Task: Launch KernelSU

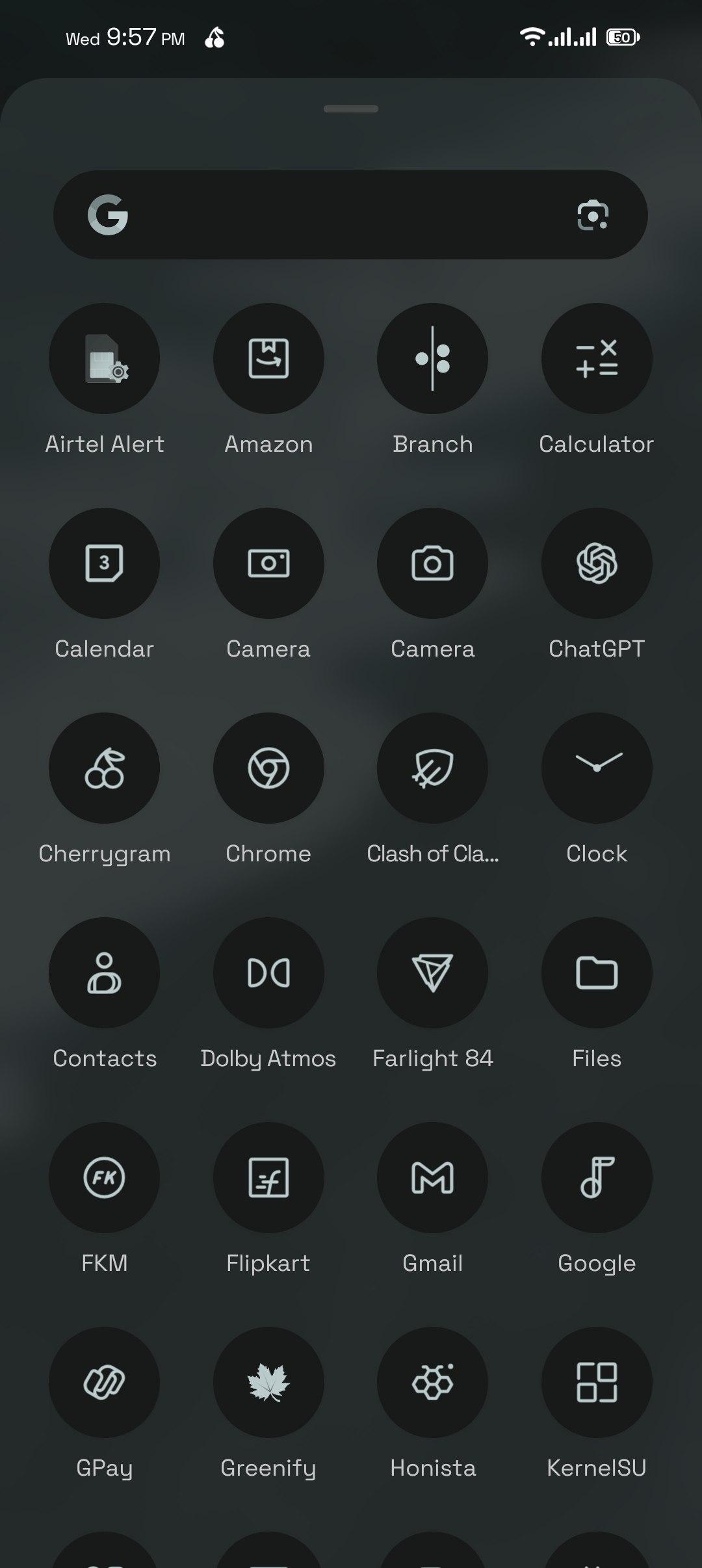Action: 597,1382
